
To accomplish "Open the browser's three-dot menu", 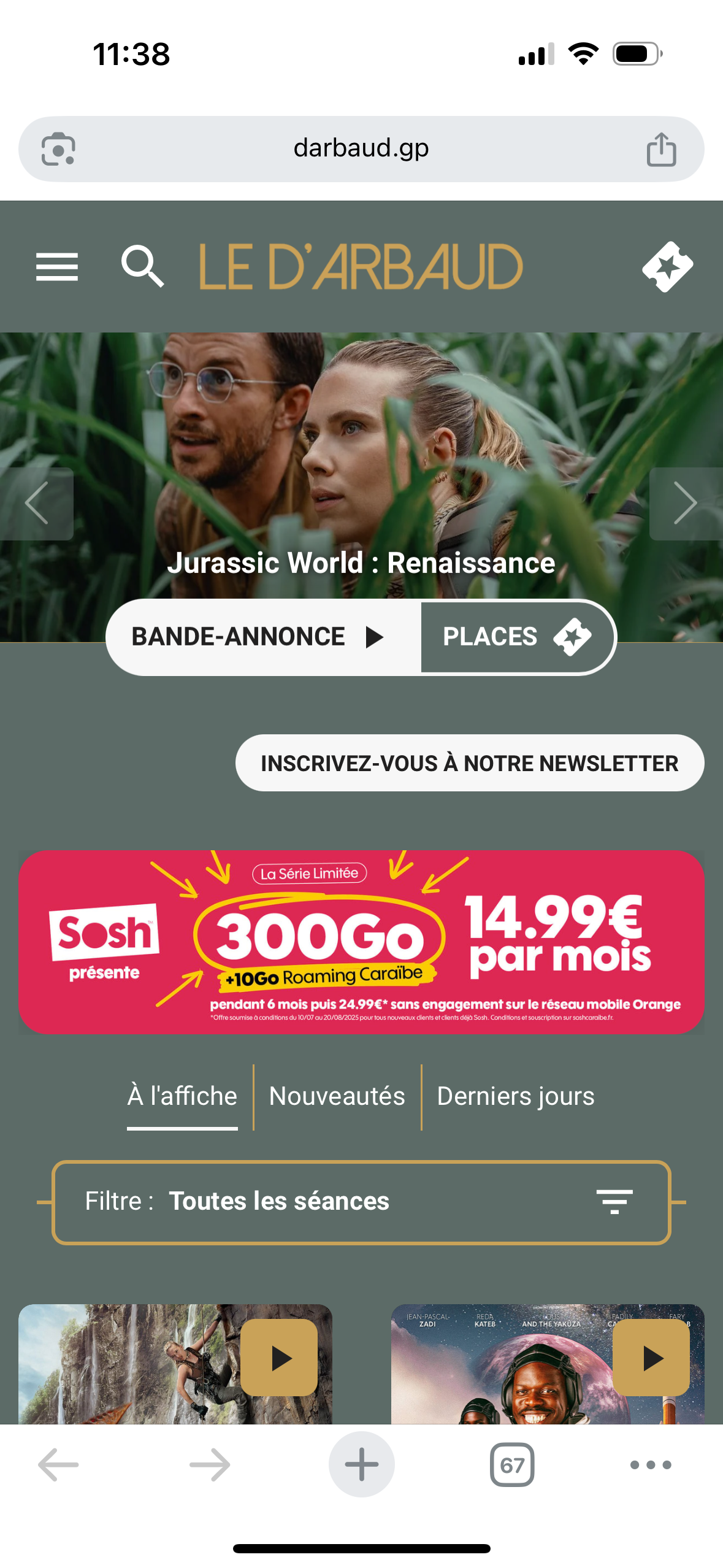I will [x=651, y=1464].
